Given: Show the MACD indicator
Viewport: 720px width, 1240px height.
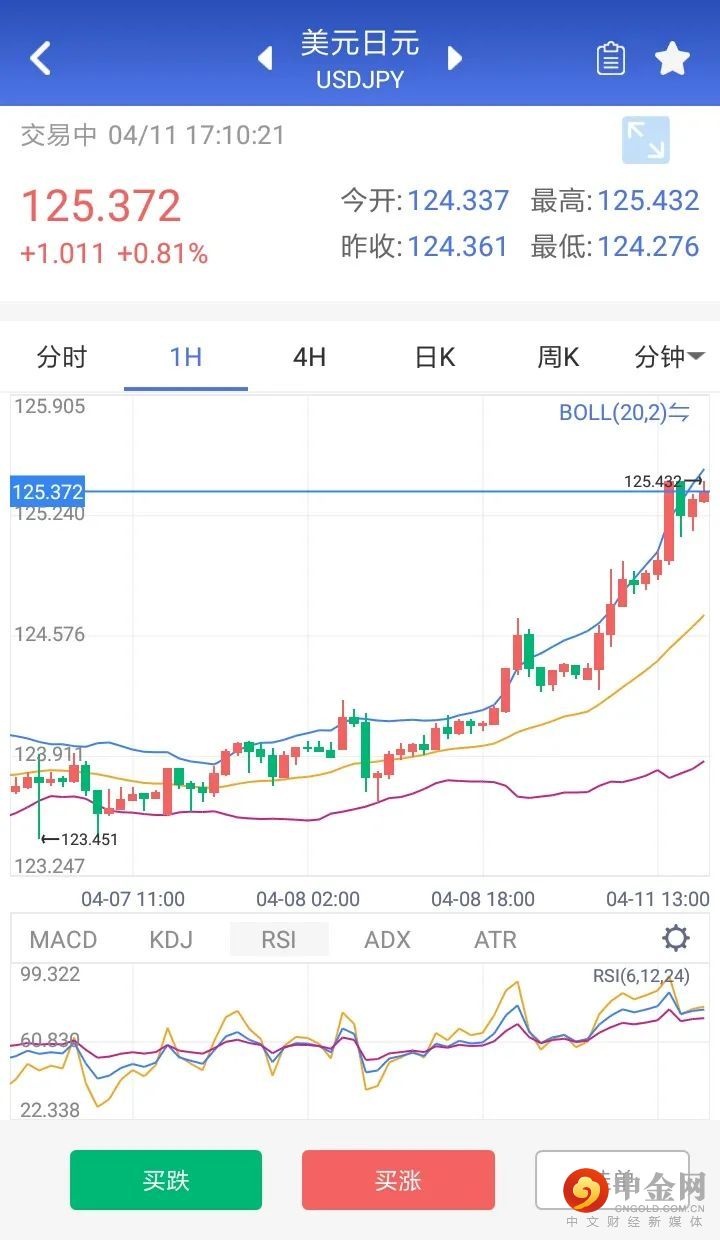Looking at the screenshot, I should click(64, 940).
